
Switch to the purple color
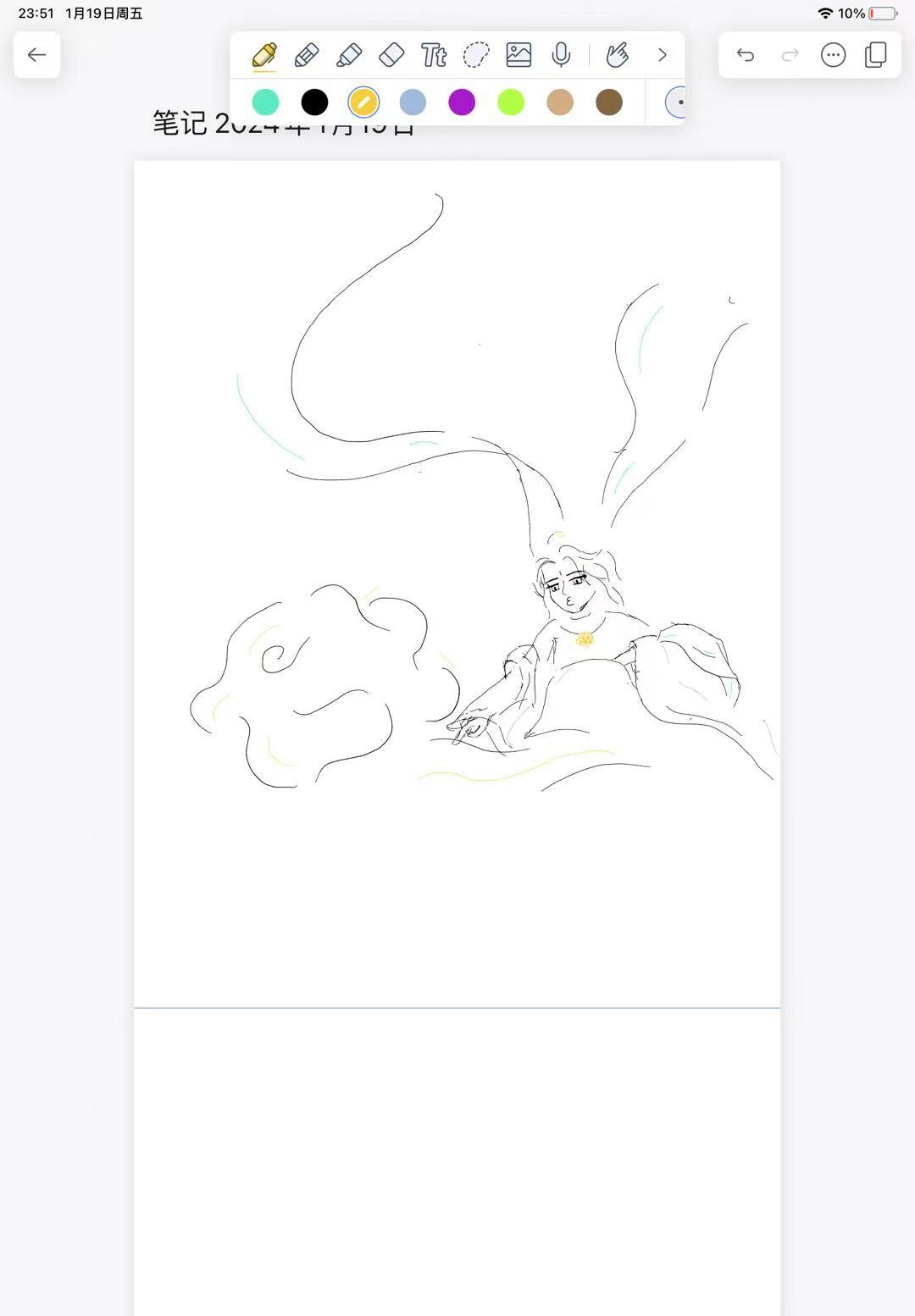tap(462, 102)
